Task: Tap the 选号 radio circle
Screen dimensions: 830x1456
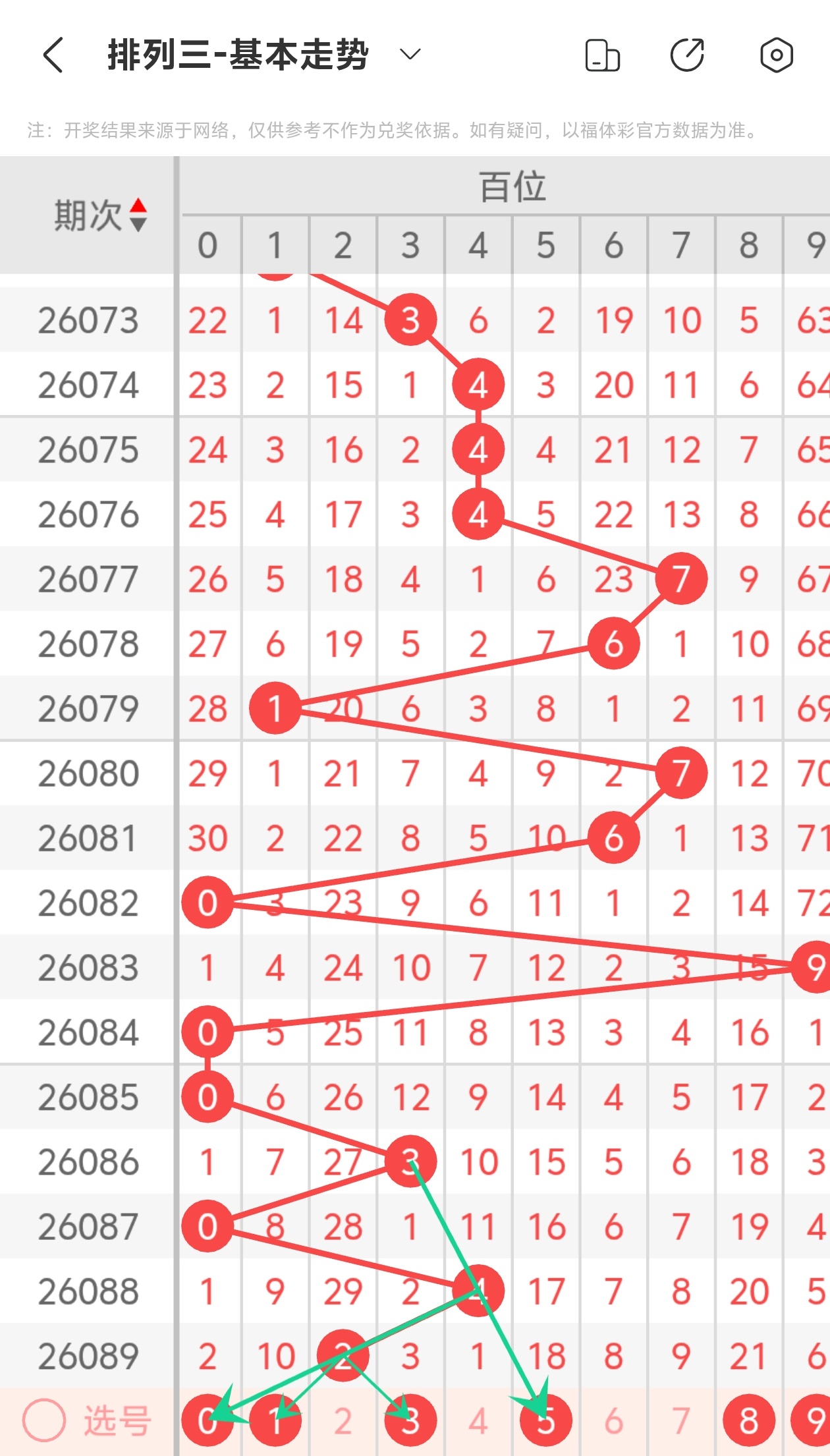Action: (44, 1421)
